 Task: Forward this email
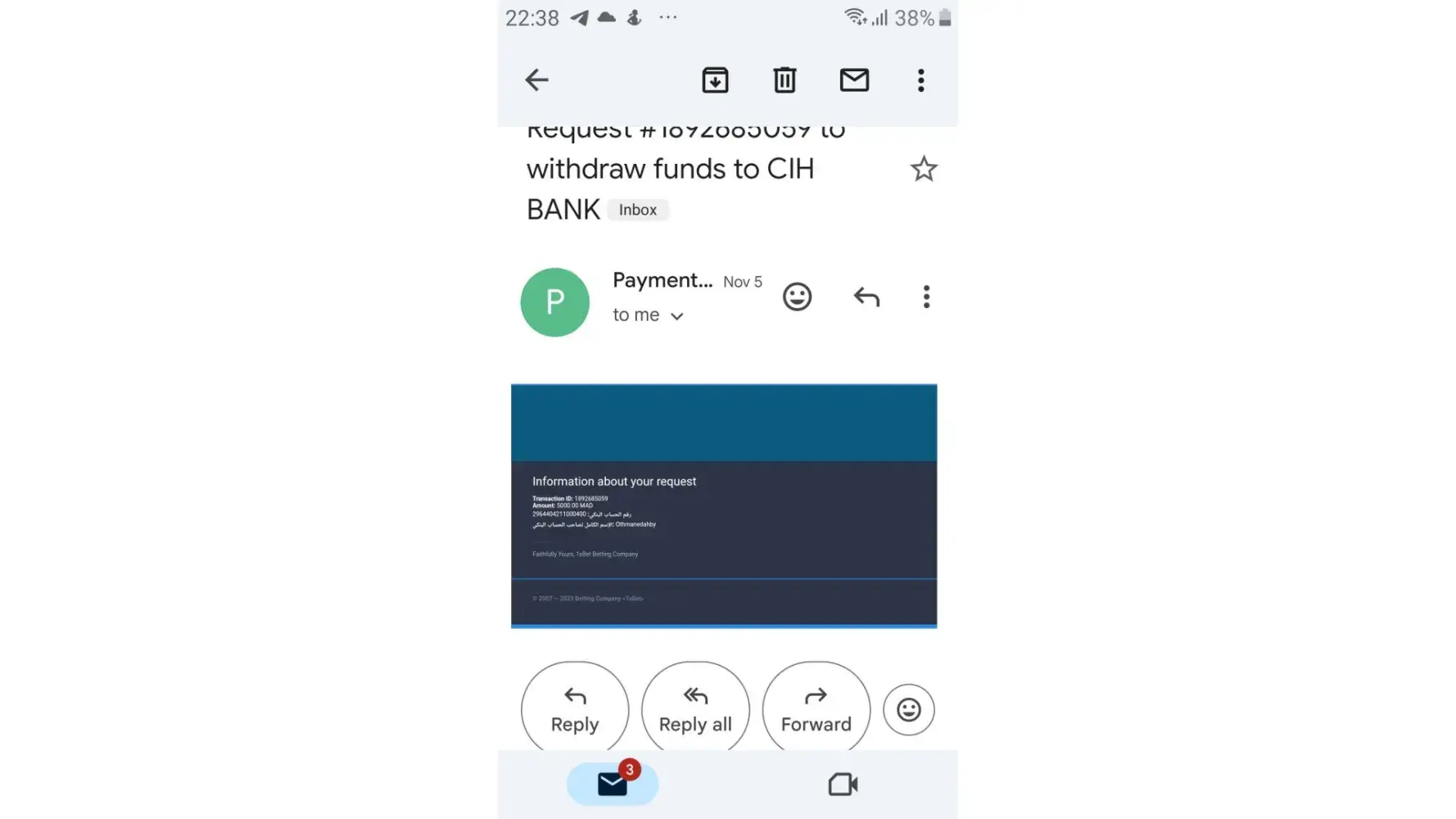point(816,709)
